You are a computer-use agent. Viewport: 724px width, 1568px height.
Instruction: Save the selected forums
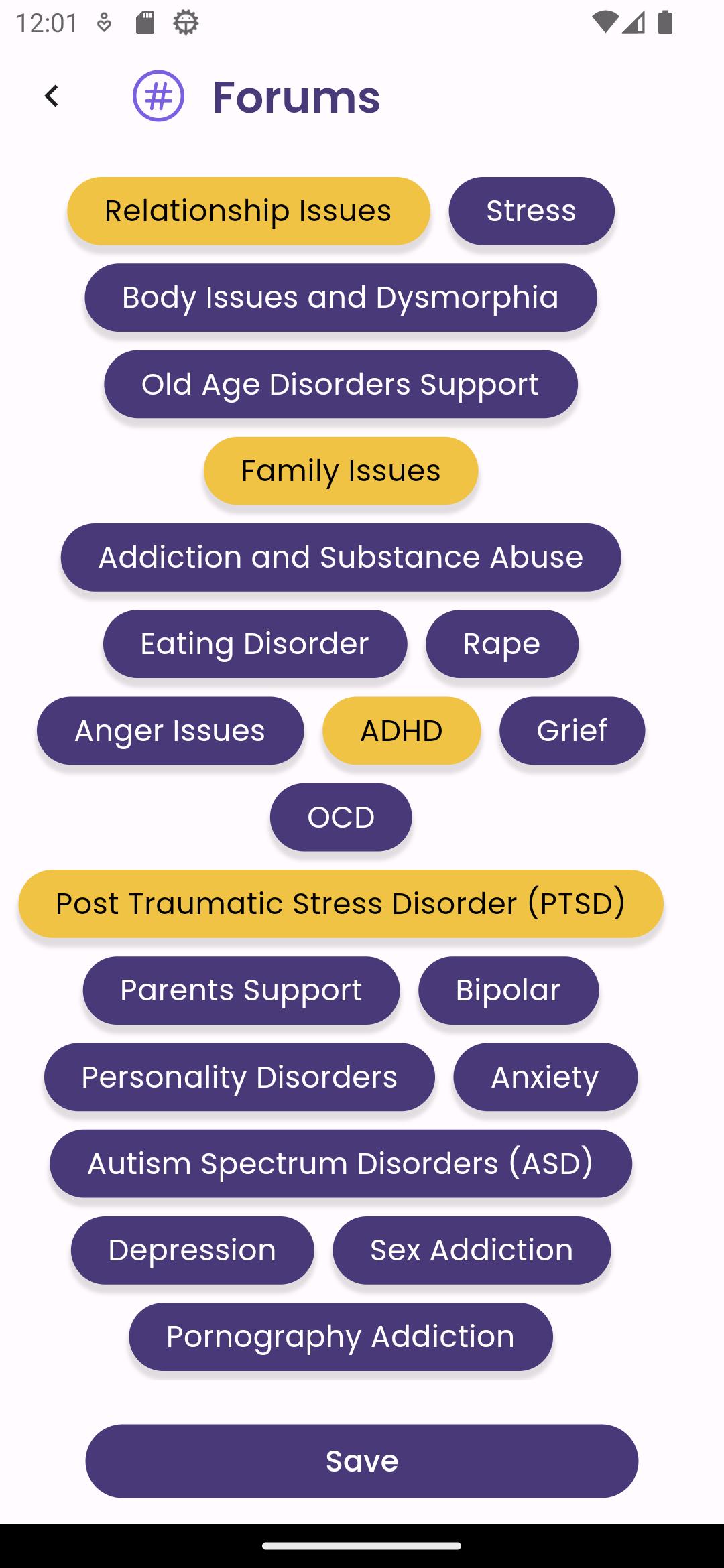pyautogui.click(x=362, y=1461)
